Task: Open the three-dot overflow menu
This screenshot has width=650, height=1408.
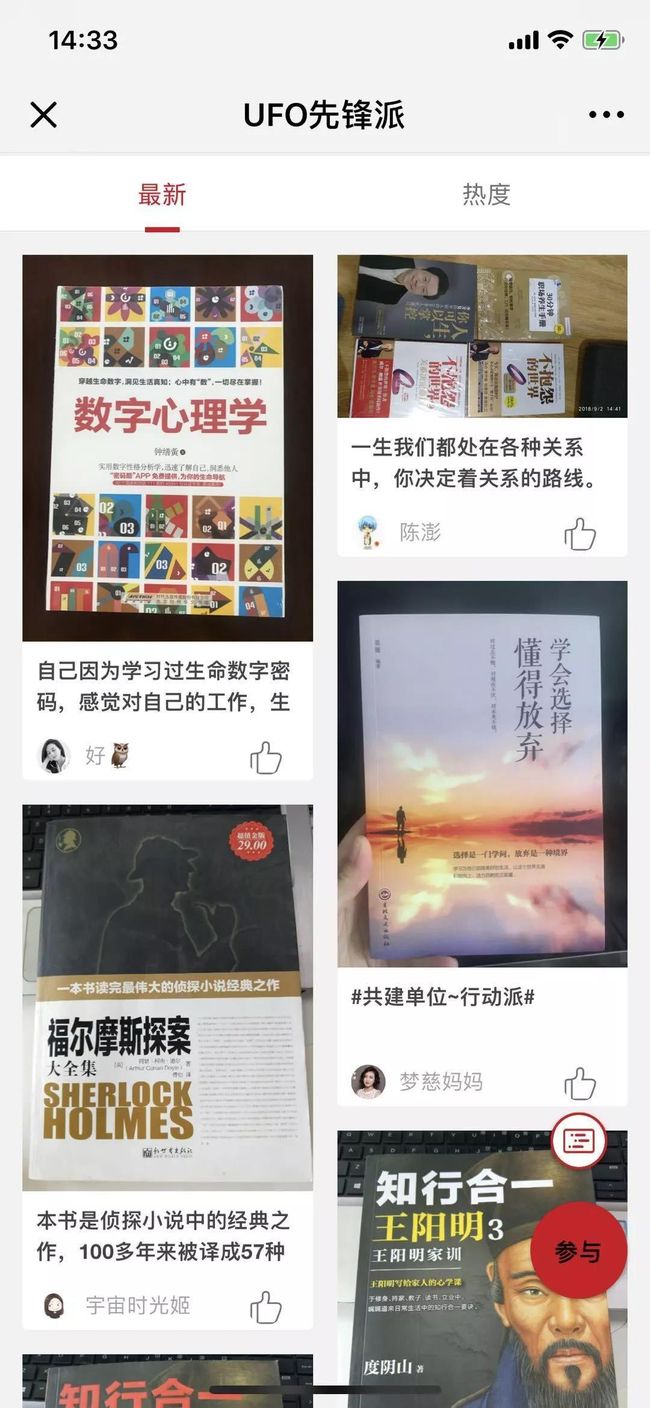Action: (x=606, y=115)
